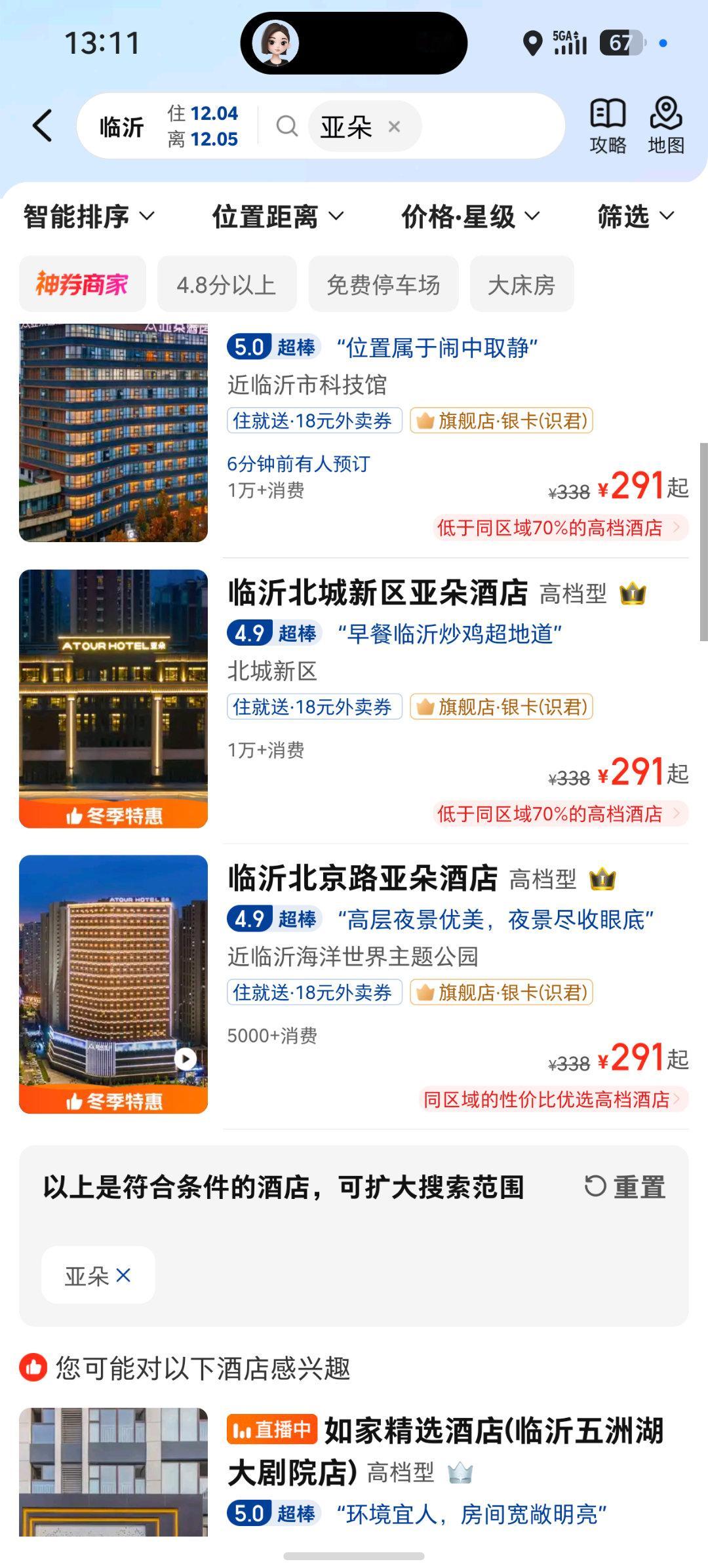Expand the 位置距离 dropdown

(277, 216)
